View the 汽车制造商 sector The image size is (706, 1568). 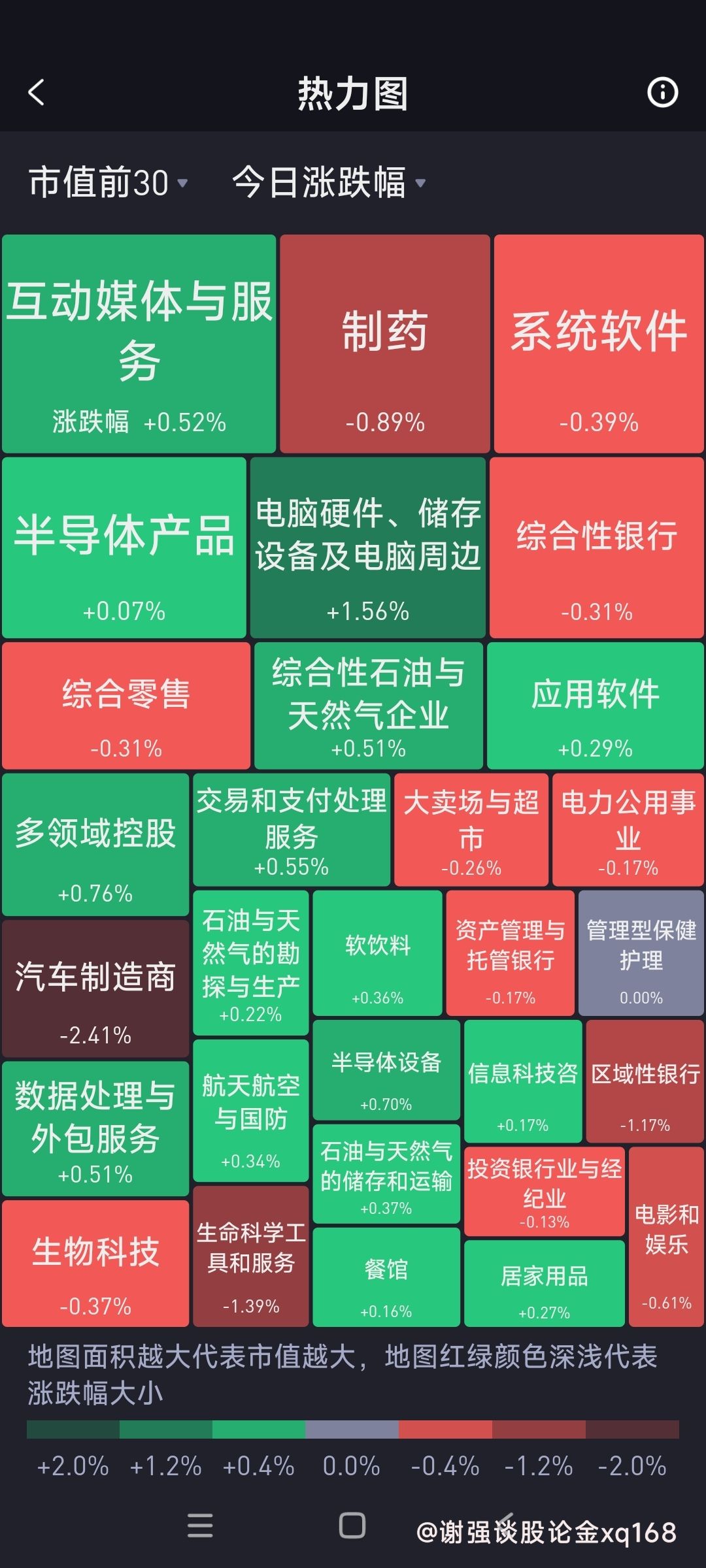pos(95,988)
